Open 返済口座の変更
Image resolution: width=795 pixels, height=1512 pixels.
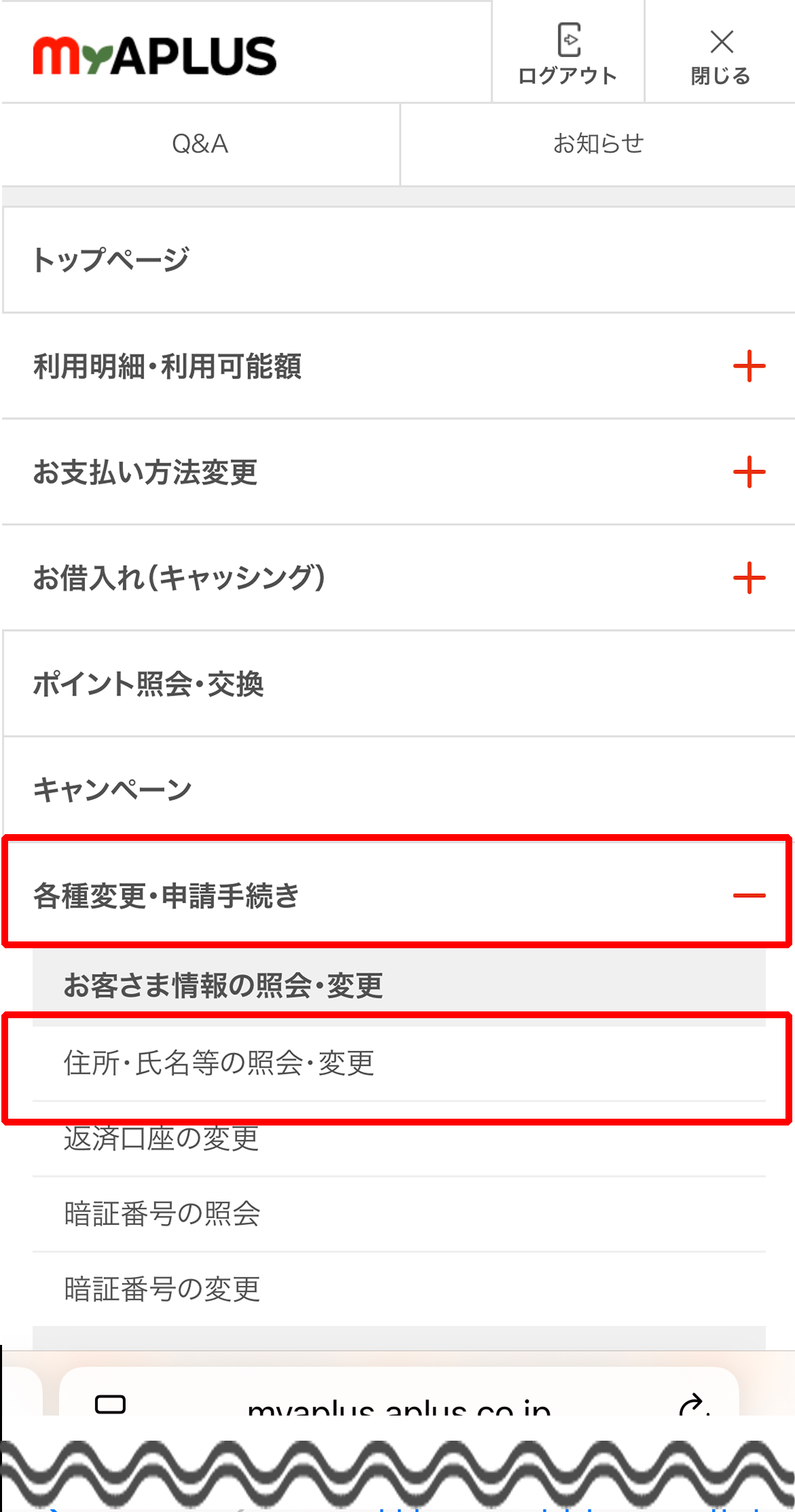tap(397, 1140)
